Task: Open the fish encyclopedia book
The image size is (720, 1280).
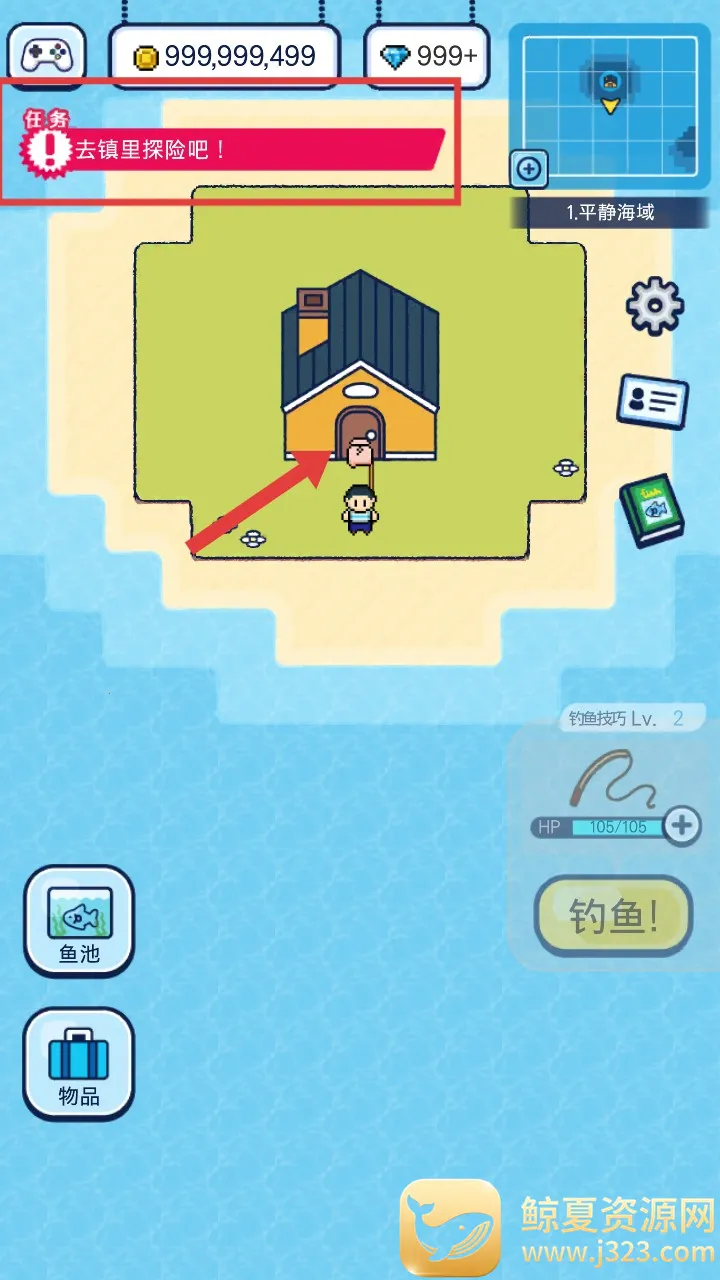Action: pyautogui.click(x=651, y=509)
